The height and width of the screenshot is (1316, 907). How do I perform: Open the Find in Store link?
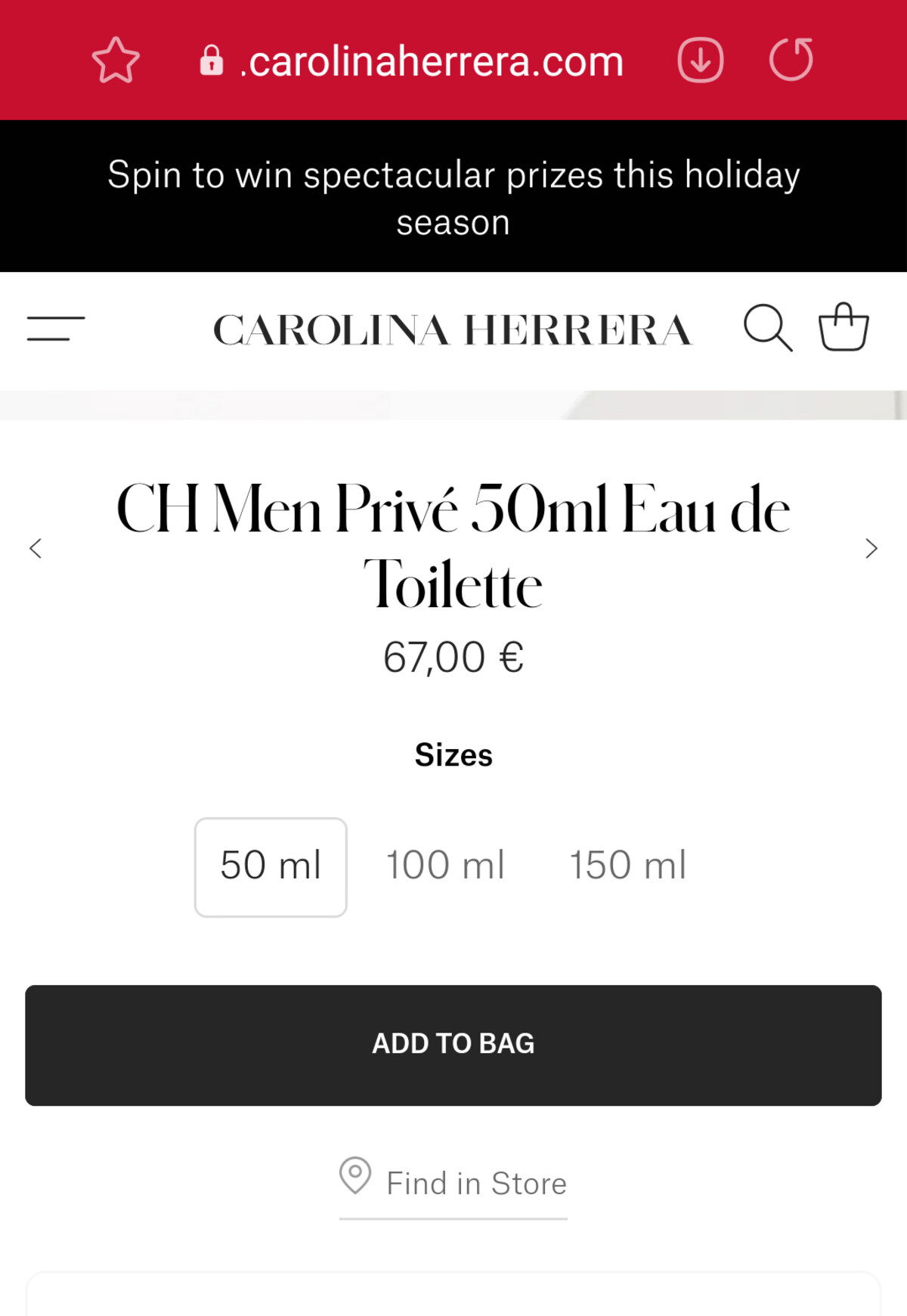click(x=453, y=1183)
